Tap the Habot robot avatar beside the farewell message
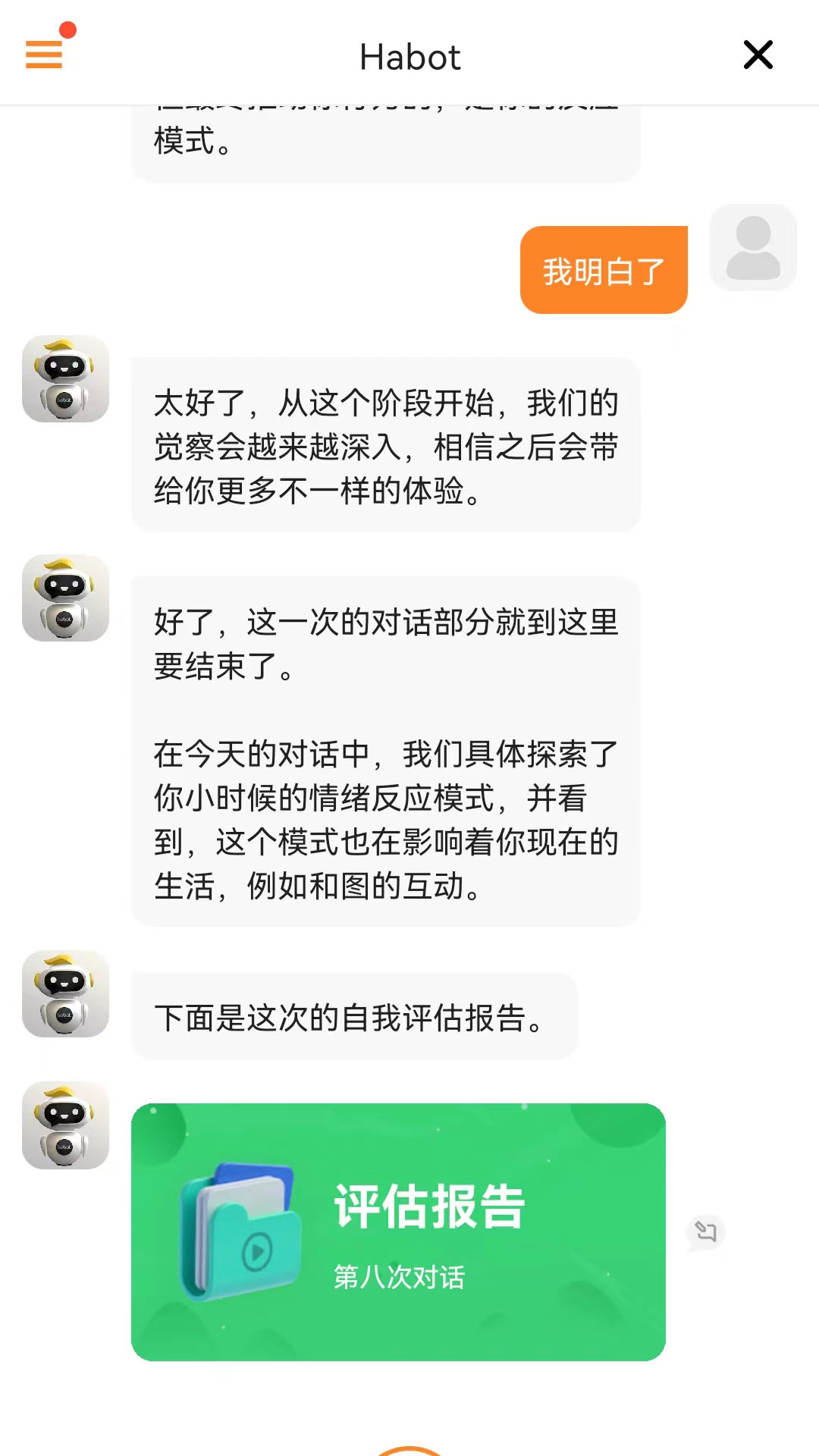This screenshot has width=819, height=1456. pos(65,598)
